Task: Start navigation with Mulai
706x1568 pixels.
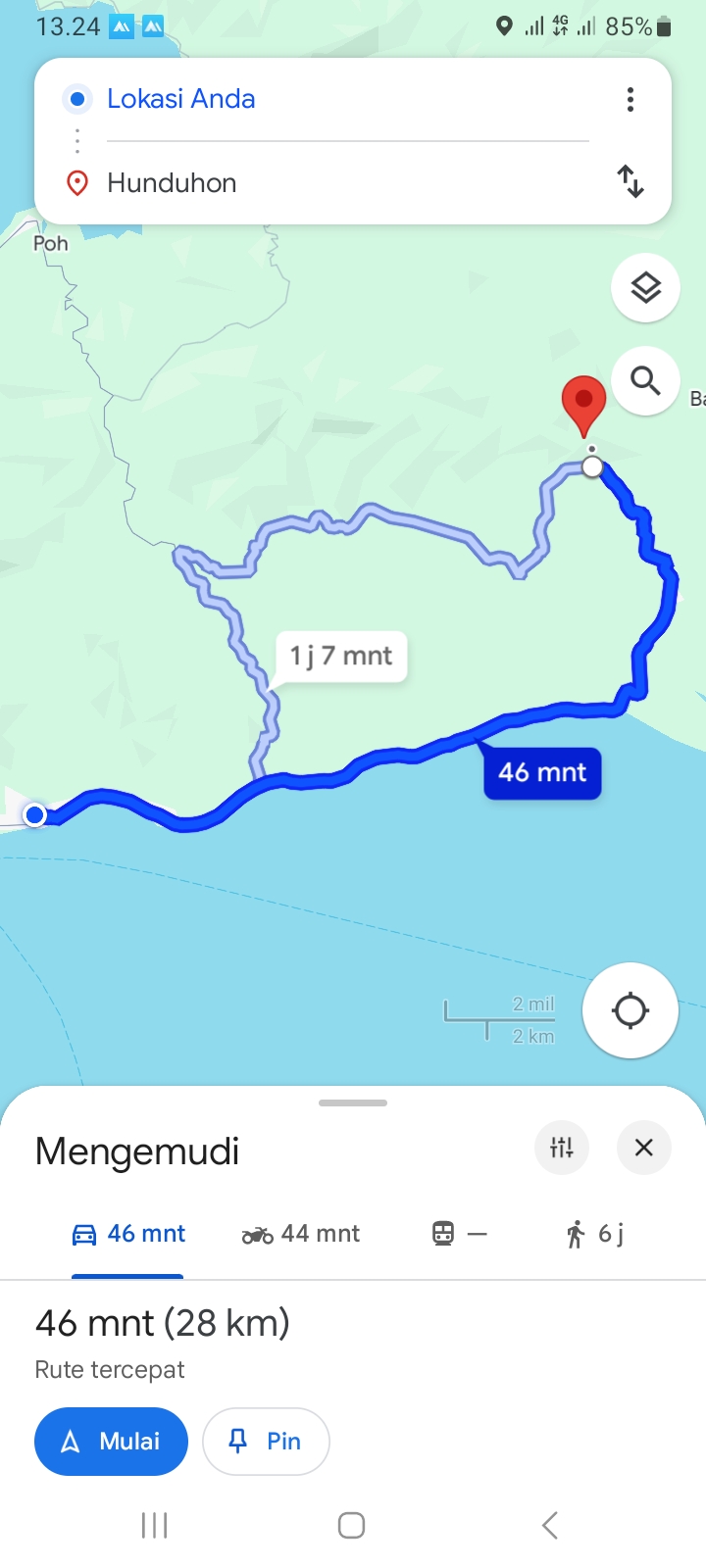Action: [111, 1442]
